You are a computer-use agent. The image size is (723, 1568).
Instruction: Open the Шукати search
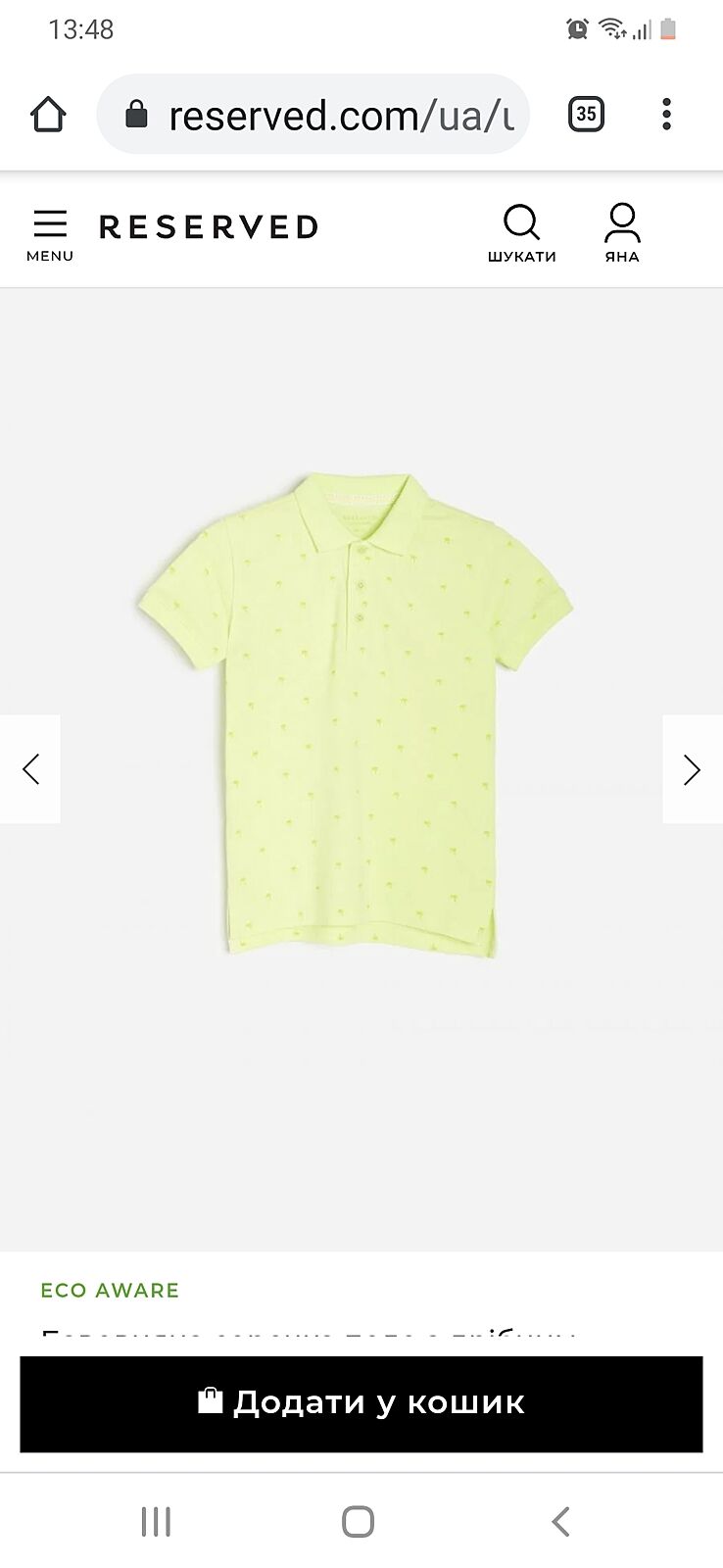pyautogui.click(x=521, y=233)
